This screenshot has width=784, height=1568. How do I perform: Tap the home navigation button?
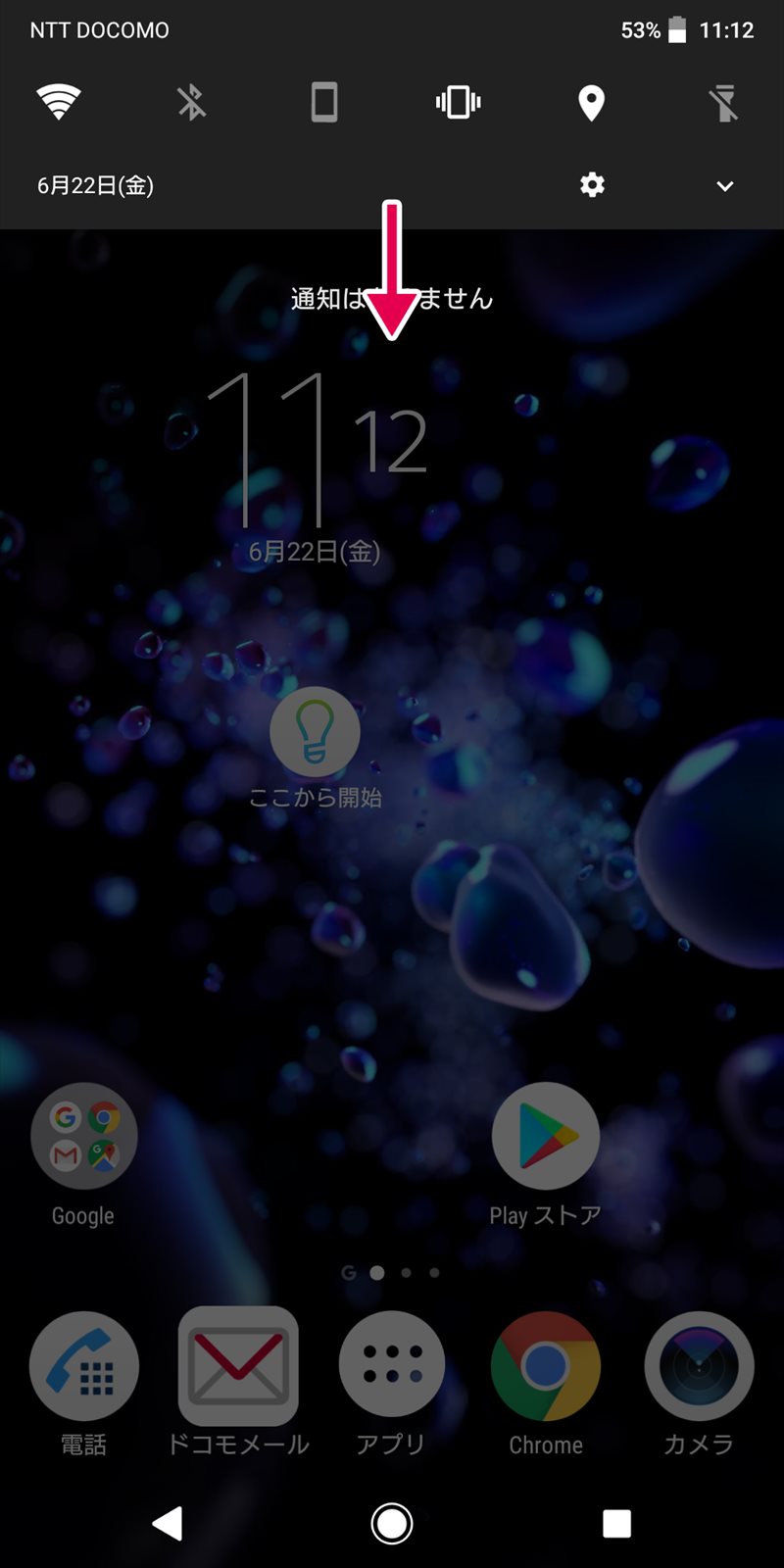[x=392, y=1523]
